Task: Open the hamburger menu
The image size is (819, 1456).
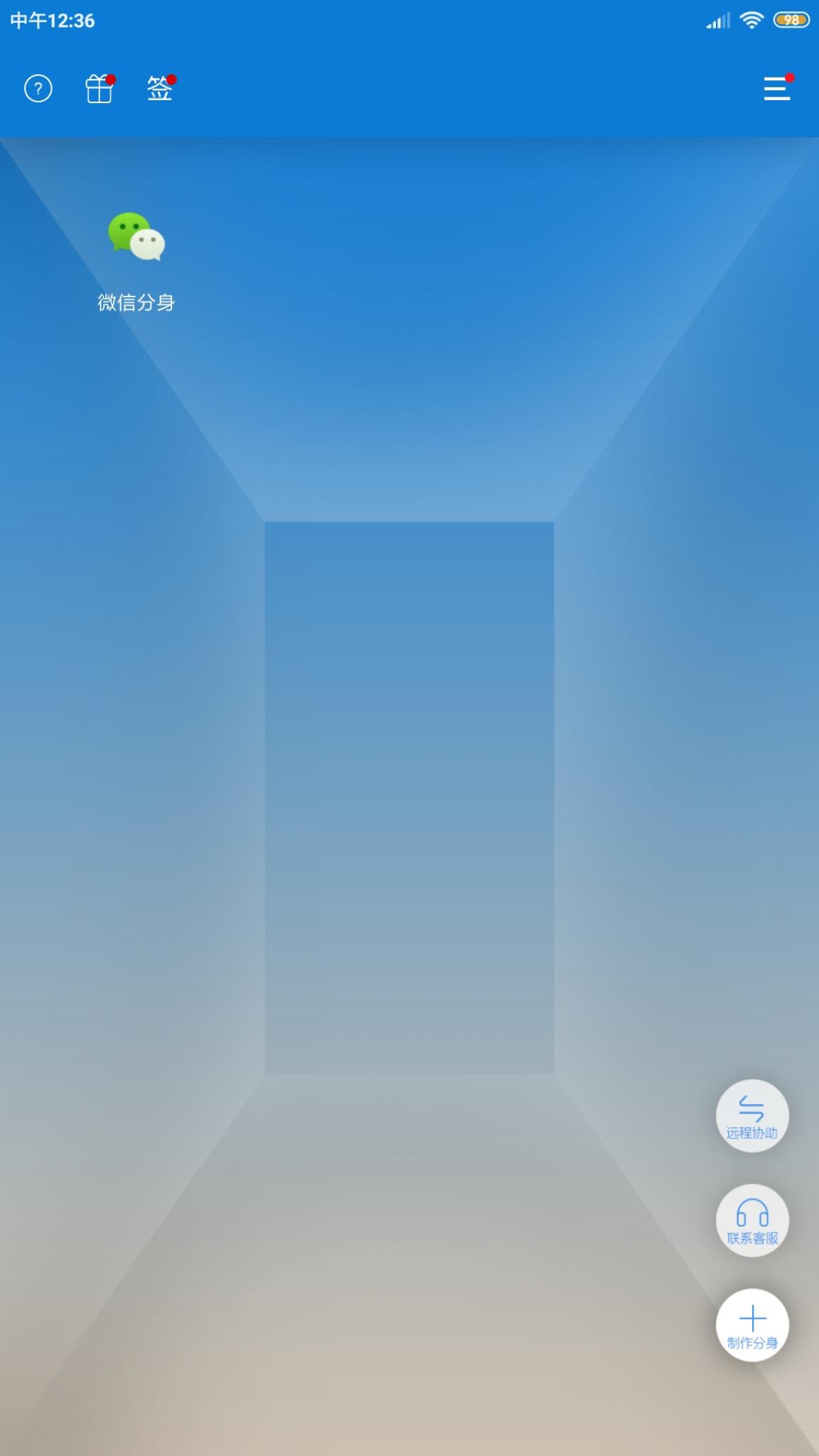Action: pyautogui.click(x=776, y=89)
